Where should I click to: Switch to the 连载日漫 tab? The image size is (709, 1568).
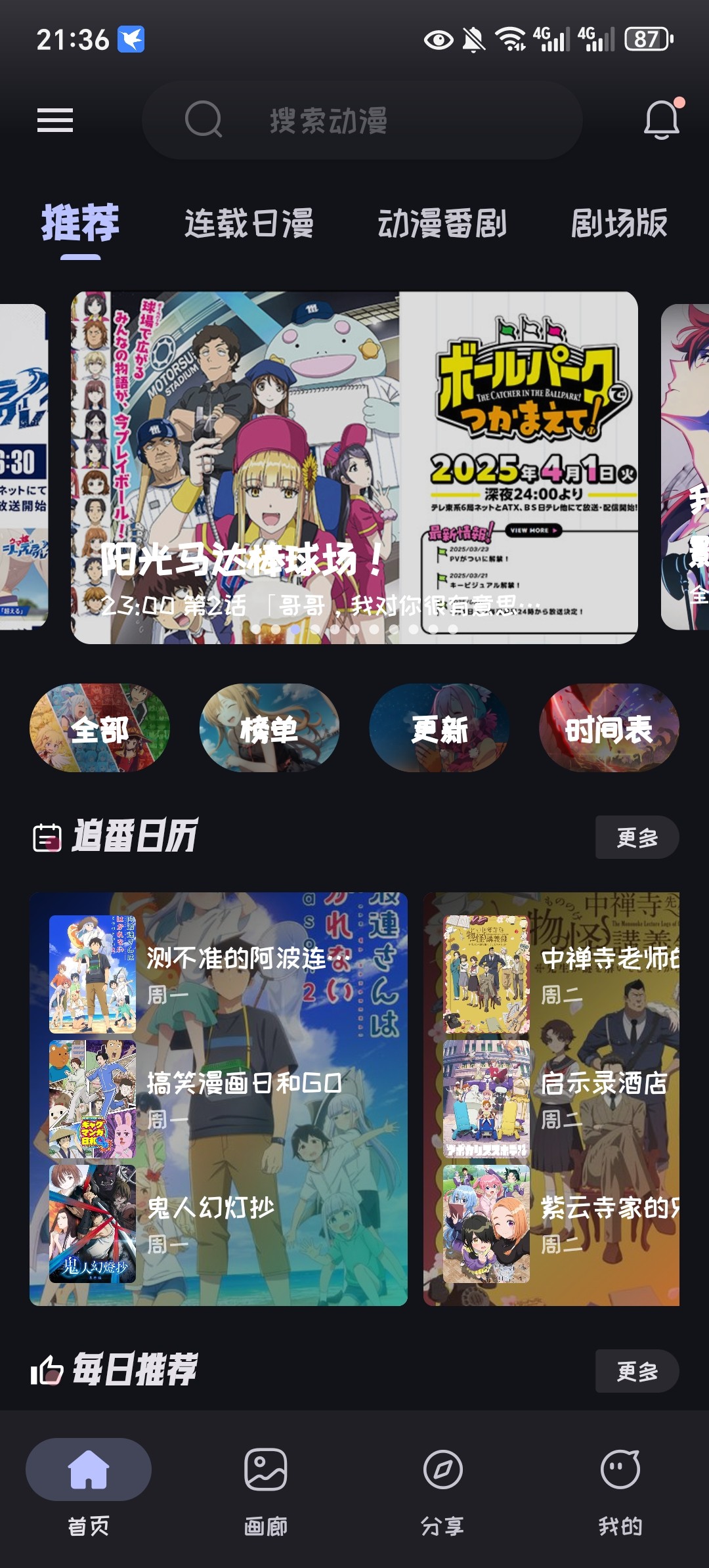point(249,223)
